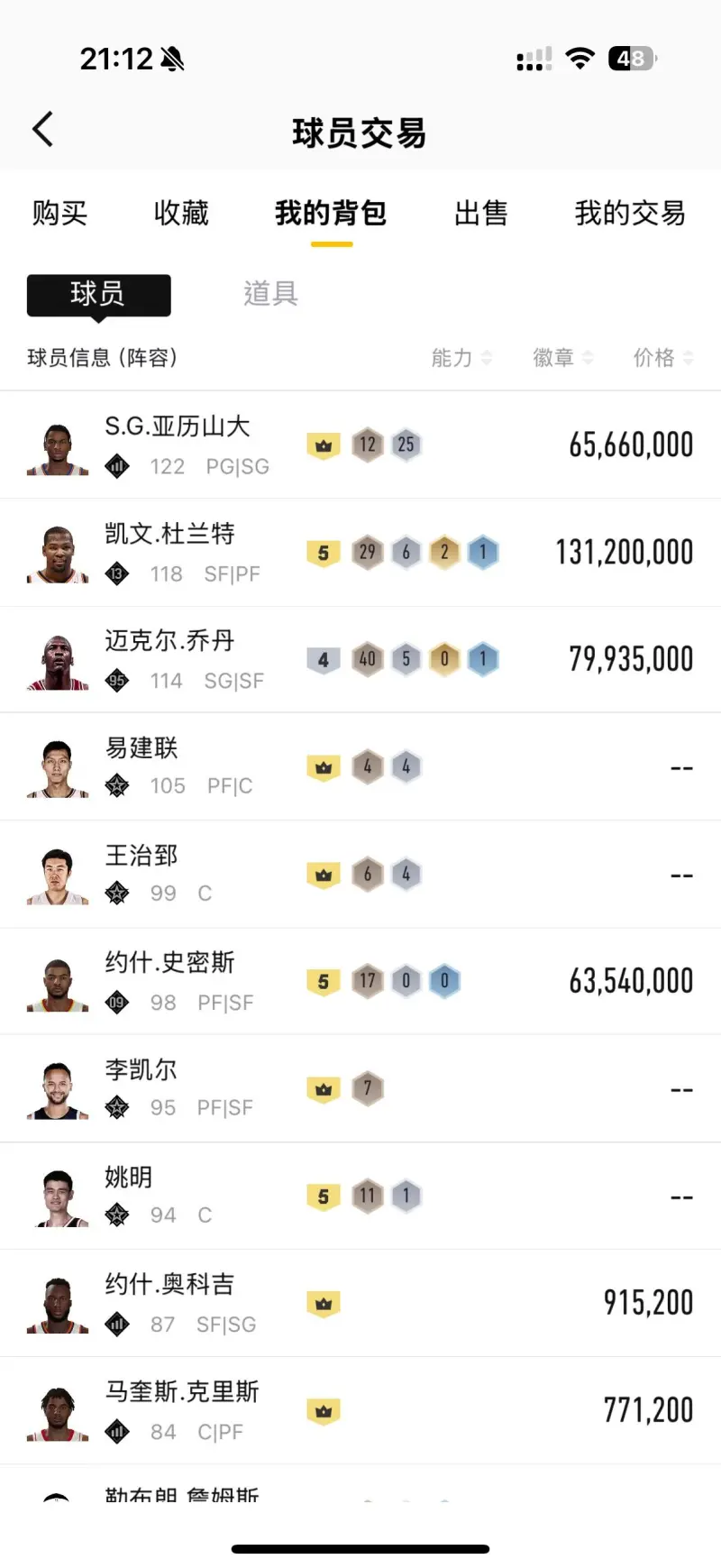721x1568 pixels.
Task: Open player 约什.史密斯
Action: [x=360, y=981]
